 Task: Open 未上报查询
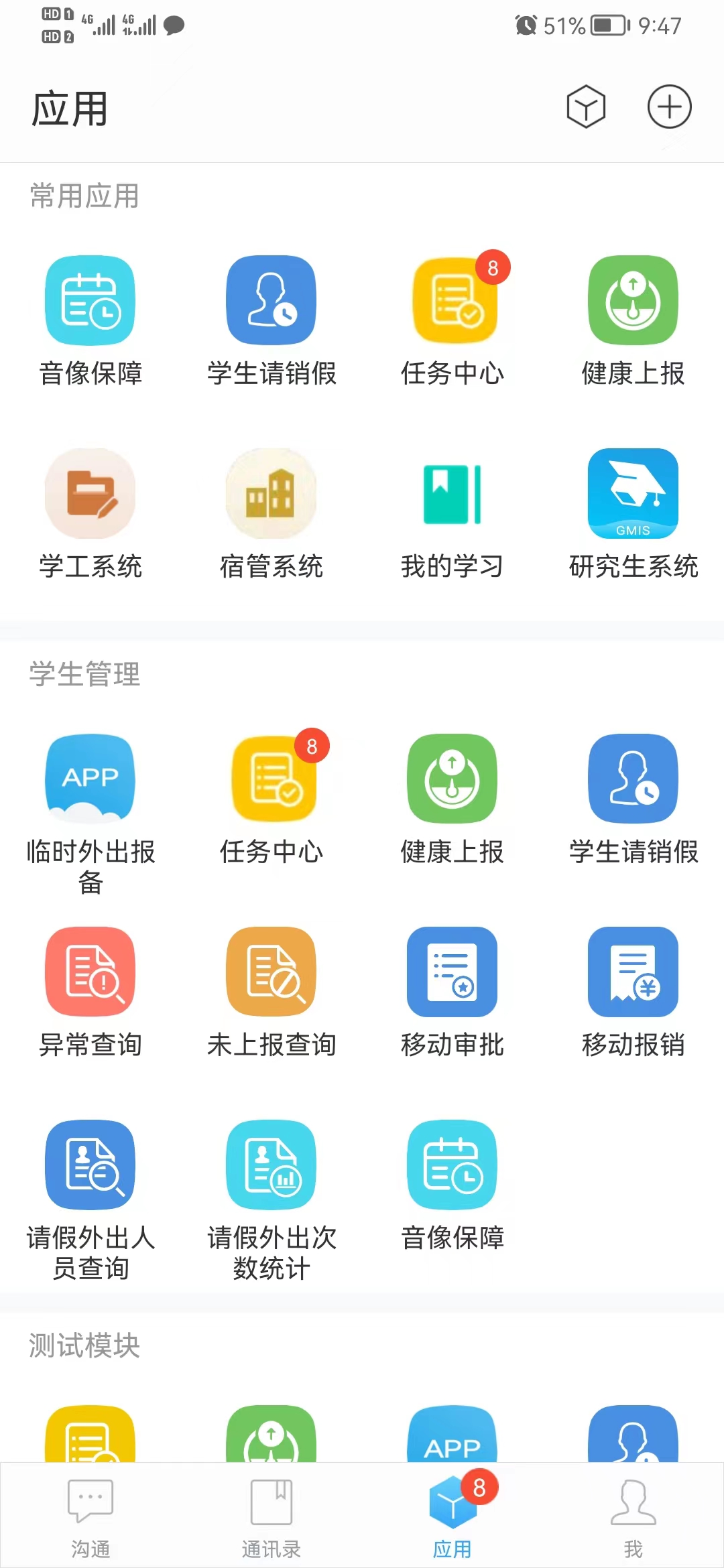pyautogui.click(x=271, y=972)
